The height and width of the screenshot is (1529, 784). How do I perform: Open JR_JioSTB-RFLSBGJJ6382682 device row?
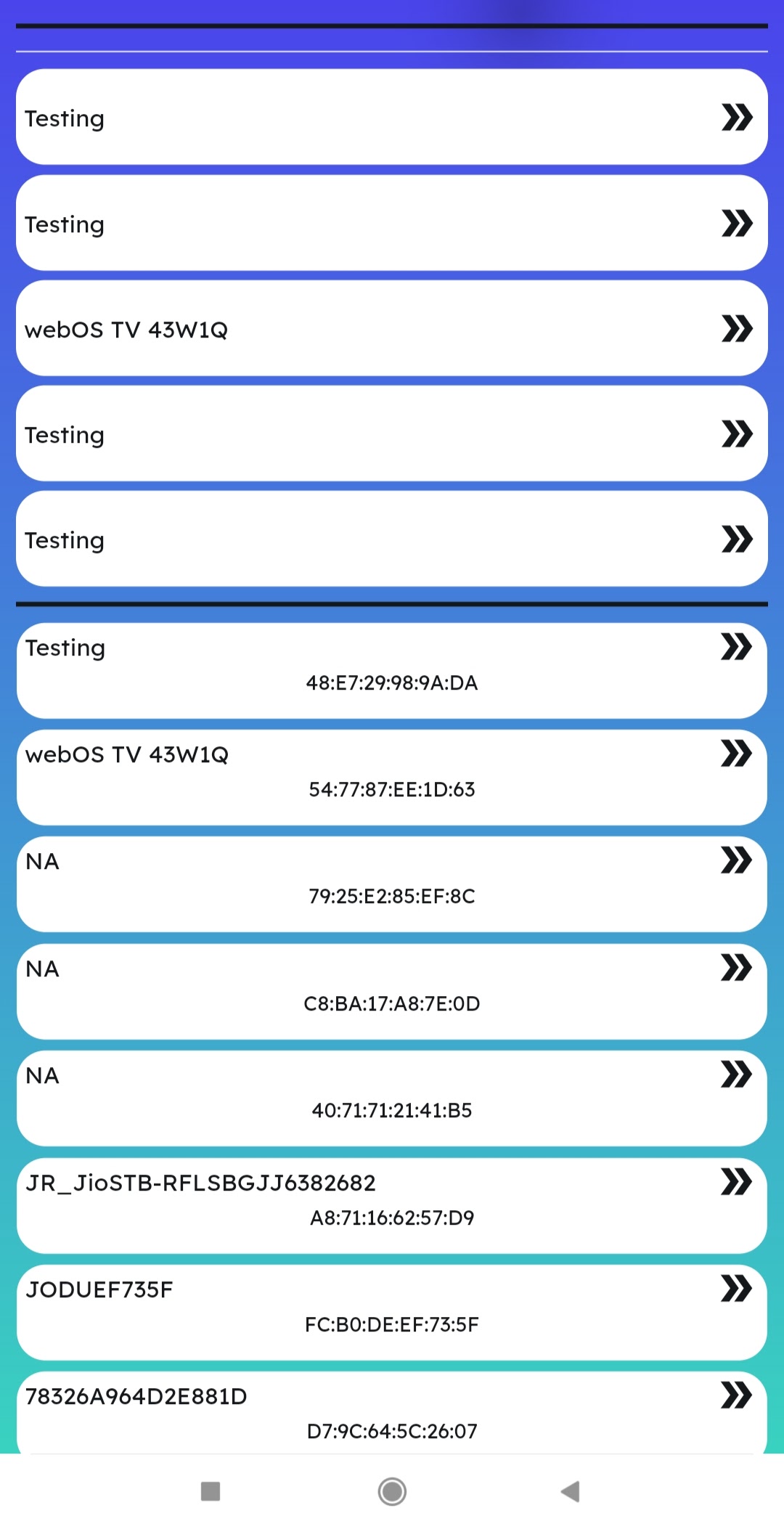pos(392,1205)
